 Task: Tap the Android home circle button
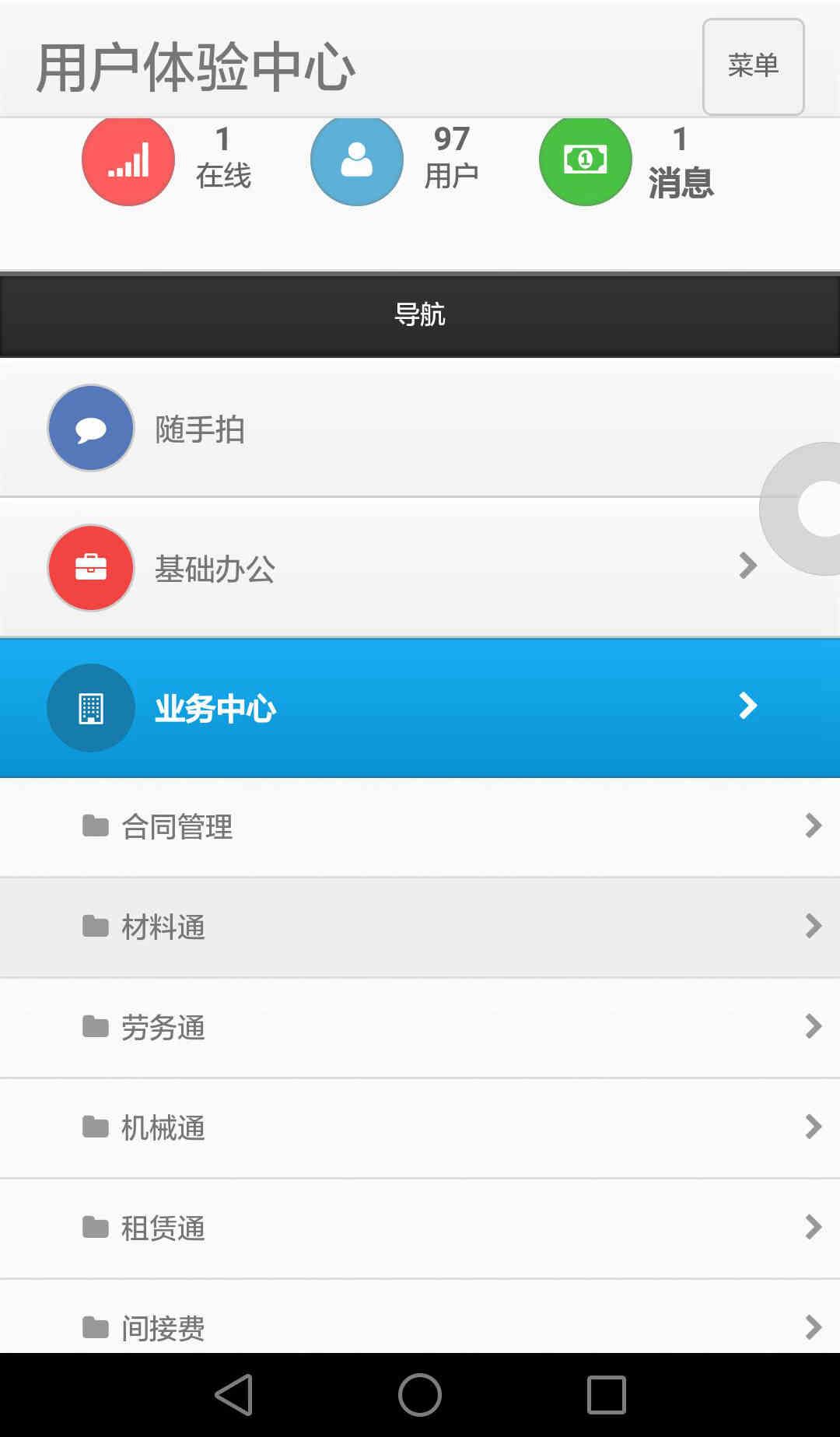(x=418, y=1395)
